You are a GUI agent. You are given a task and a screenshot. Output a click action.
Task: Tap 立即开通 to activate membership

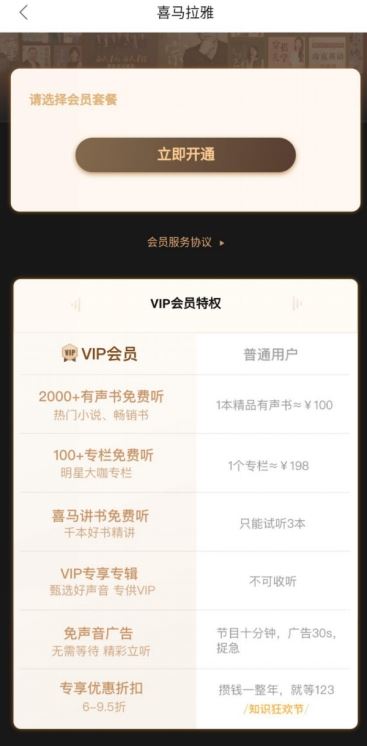pyautogui.click(x=186, y=155)
